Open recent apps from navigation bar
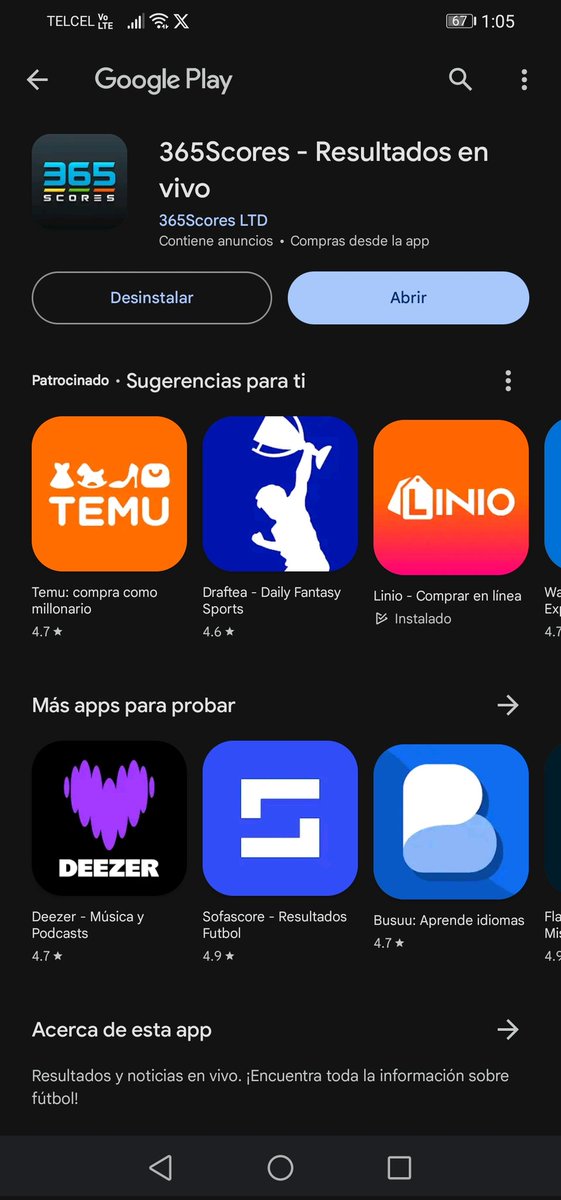The width and height of the screenshot is (561, 1200). coord(399,1167)
